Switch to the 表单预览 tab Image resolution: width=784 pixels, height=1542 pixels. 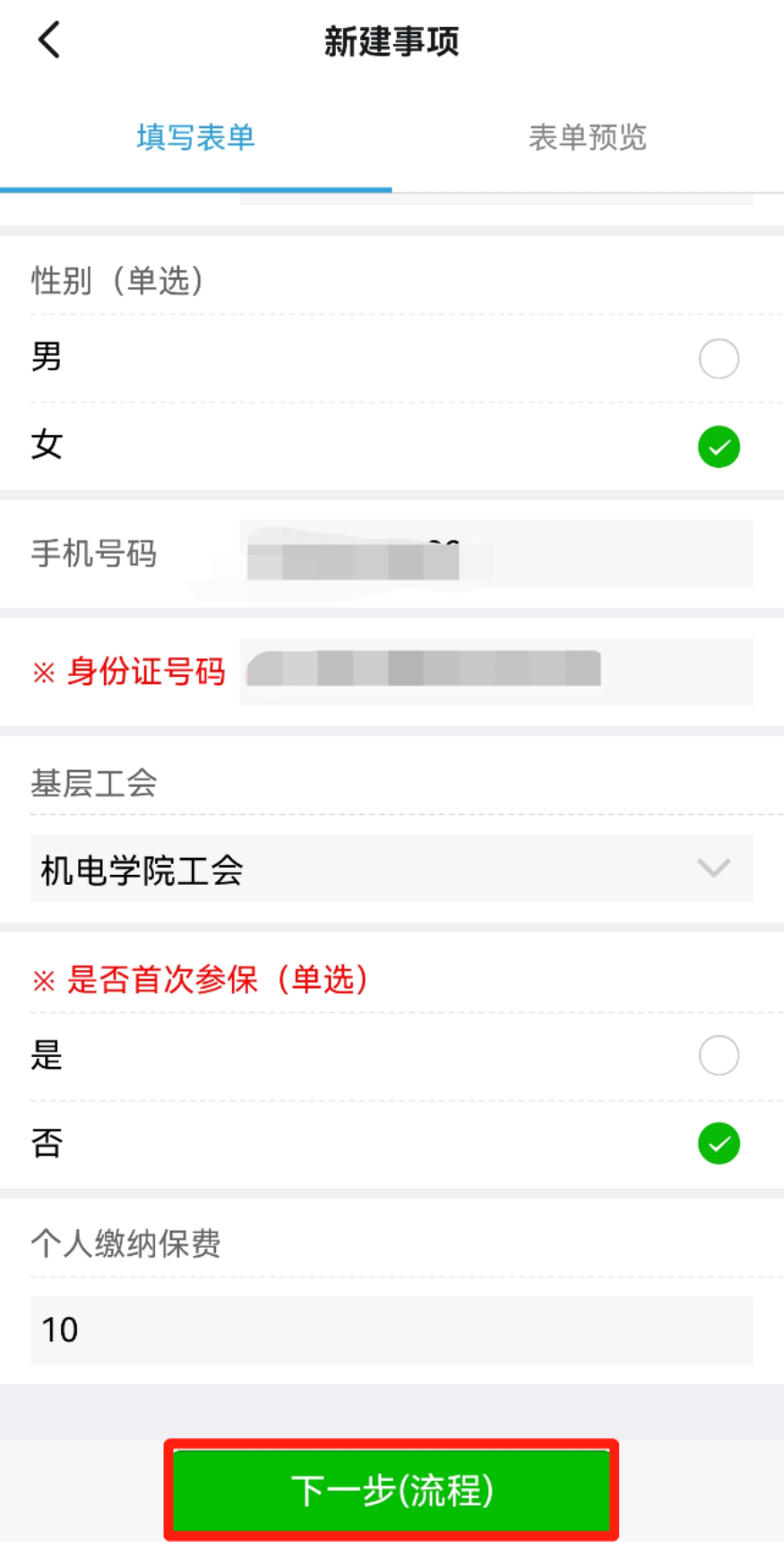coord(587,137)
